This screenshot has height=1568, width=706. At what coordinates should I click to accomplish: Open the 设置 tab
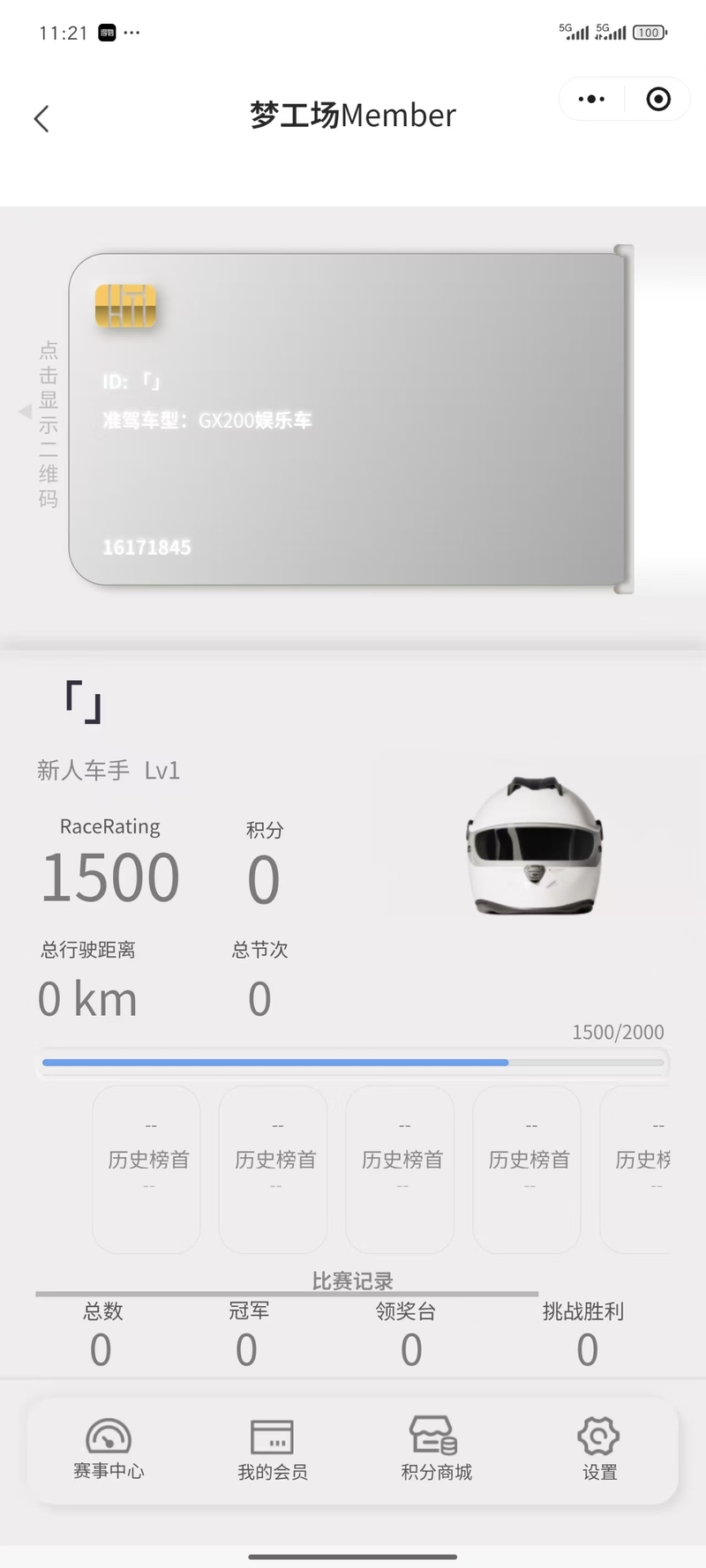599,1449
